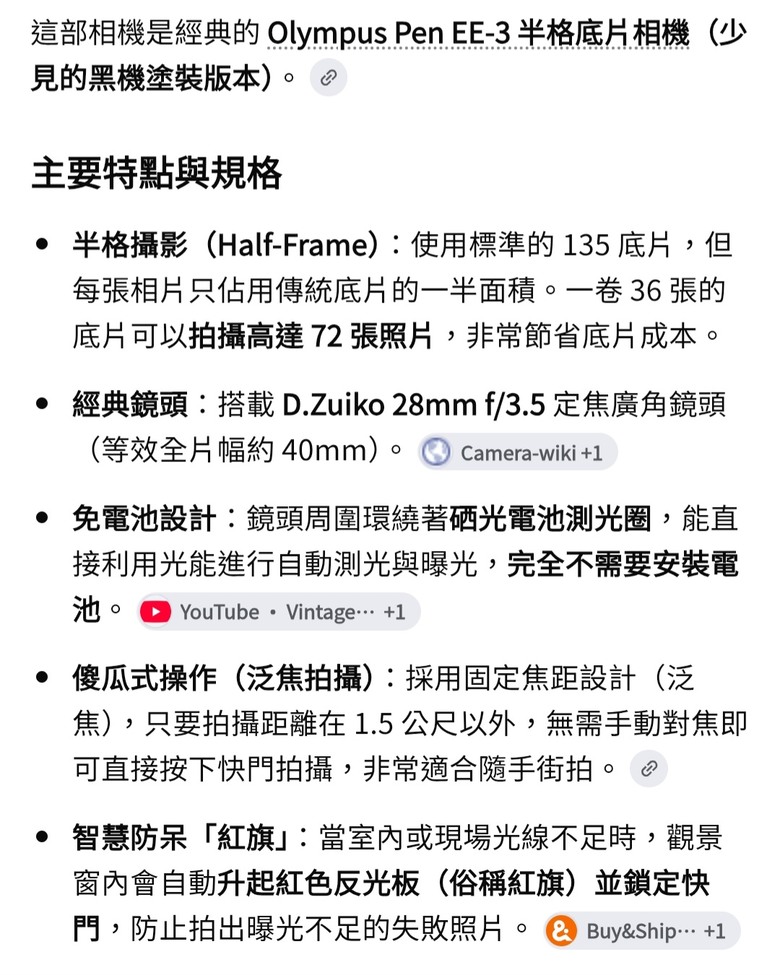Screen dimensions: 780x975
Task: Tap the underlined Olympus Pen EE-3 link
Action: pyautogui.click(x=478, y=33)
